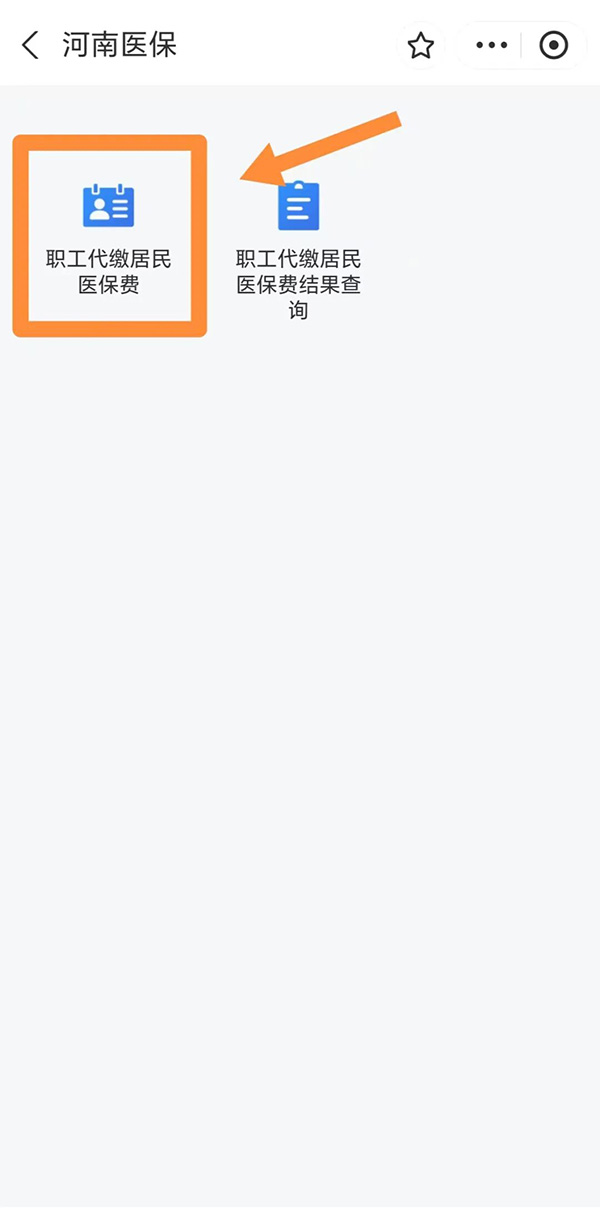Close the mini program via circle button
Image resolution: width=600 pixels, height=1208 pixels.
pos(553,45)
